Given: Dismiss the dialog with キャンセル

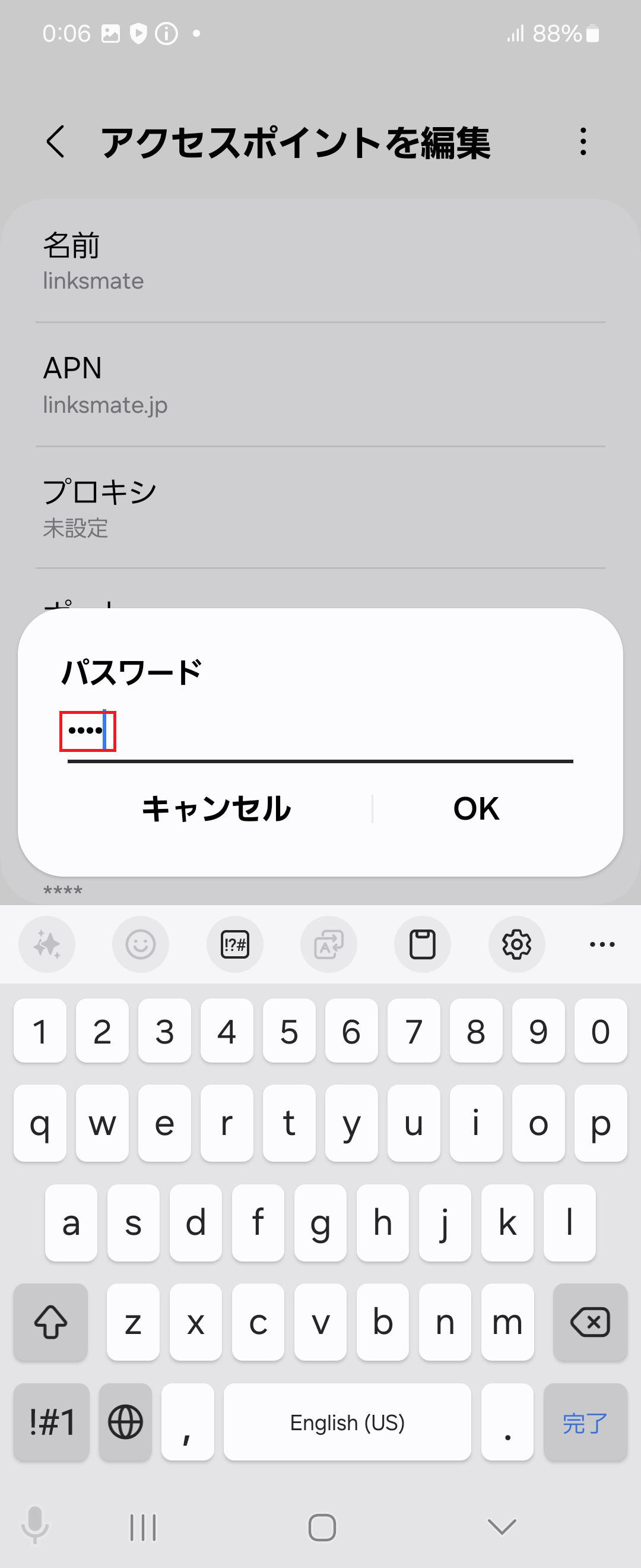Looking at the screenshot, I should [x=216, y=808].
